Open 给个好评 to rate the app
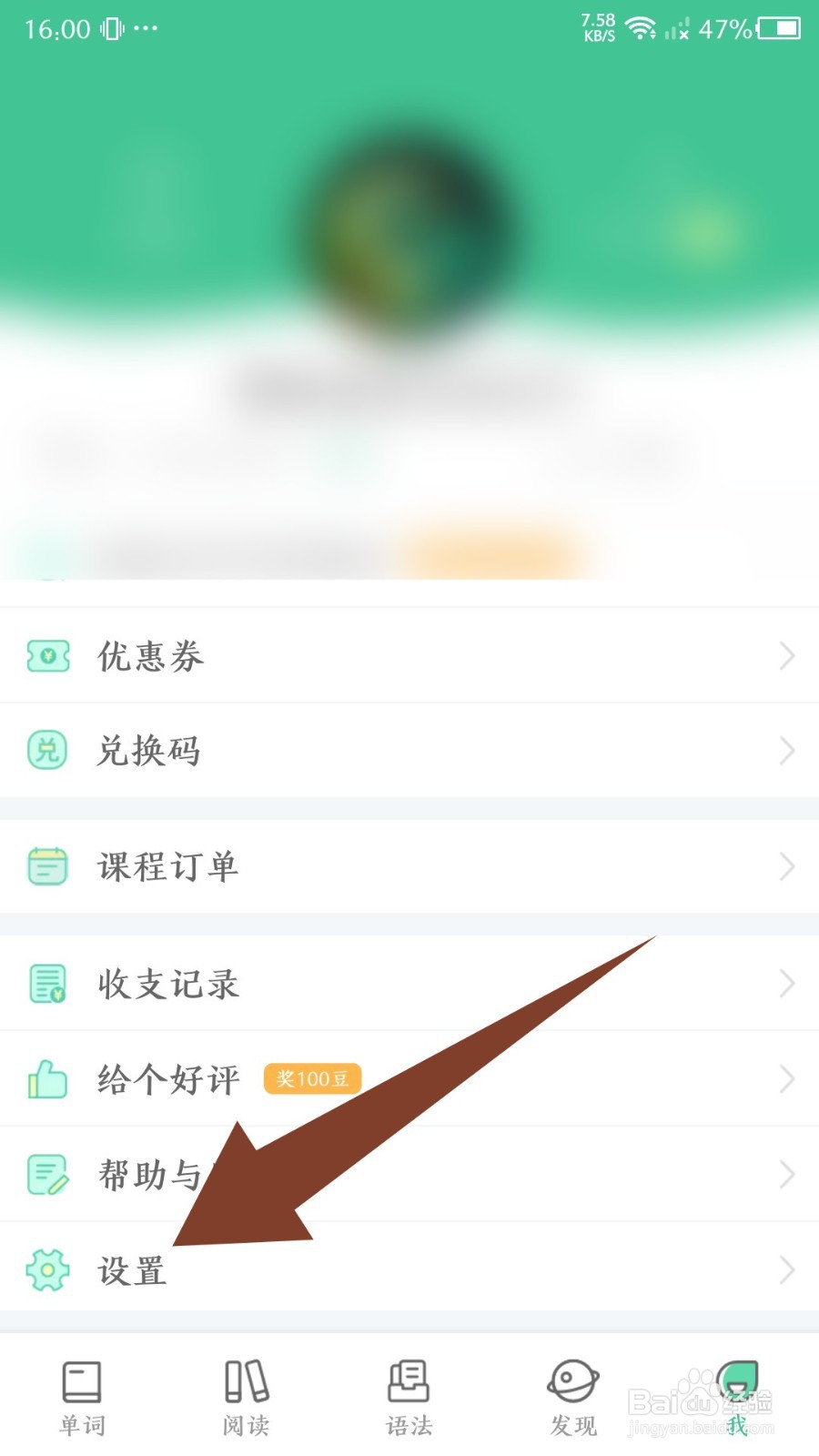The width and height of the screenshot is (819, 1456). pyautogui.click(x=167, y=1079)
